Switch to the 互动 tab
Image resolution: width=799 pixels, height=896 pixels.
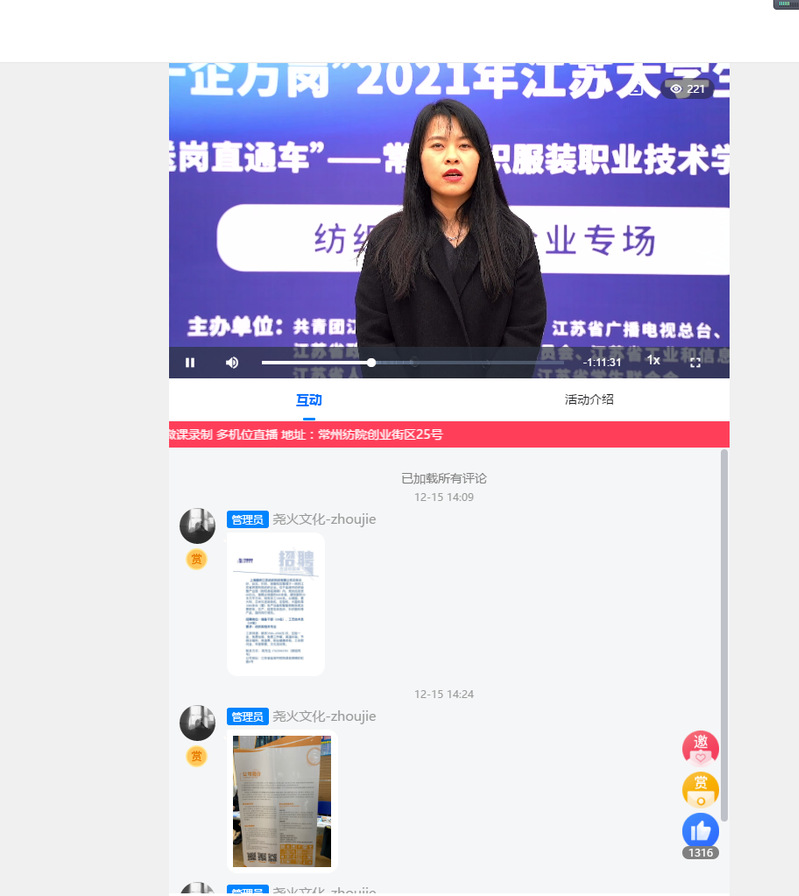point(309,400)
